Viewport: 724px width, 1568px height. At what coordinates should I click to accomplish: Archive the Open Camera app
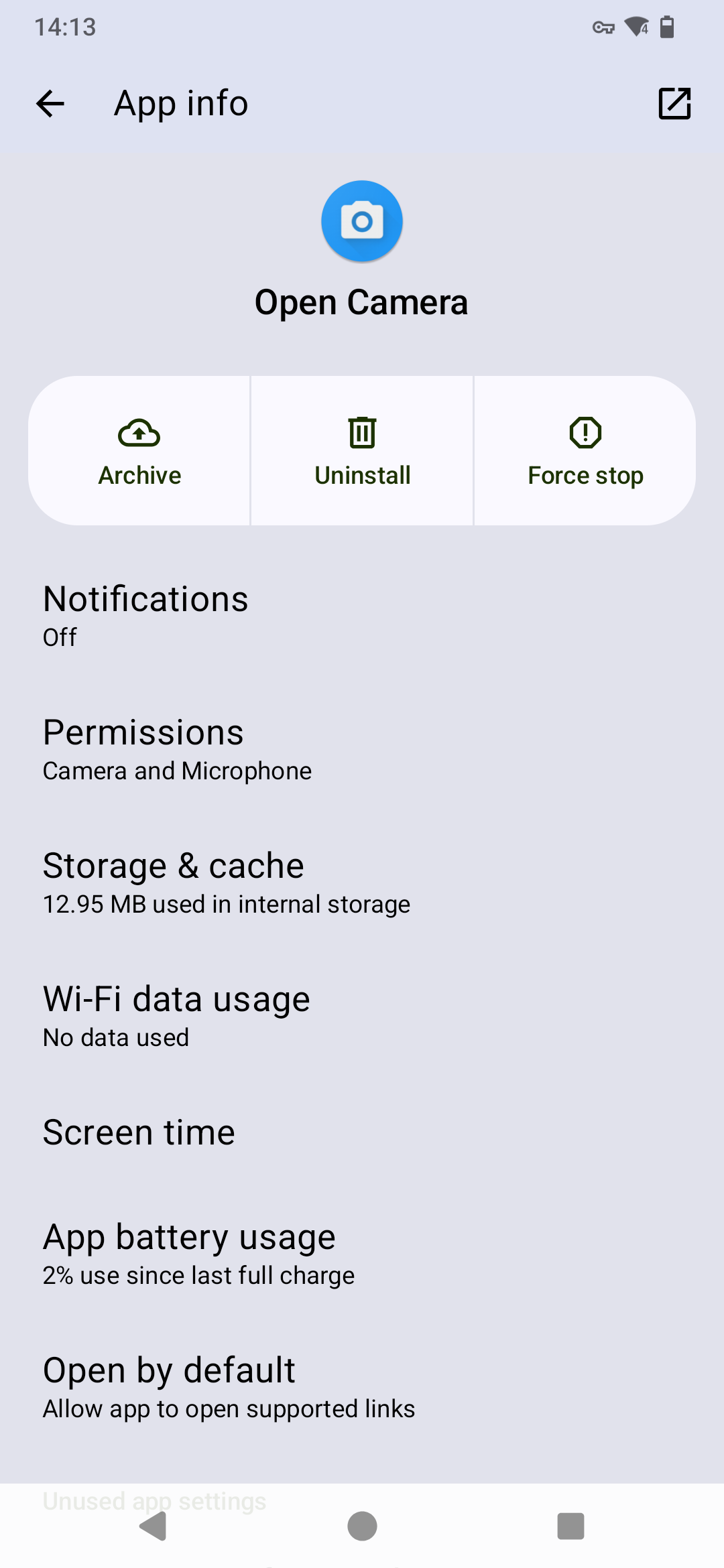coord(139,451)
